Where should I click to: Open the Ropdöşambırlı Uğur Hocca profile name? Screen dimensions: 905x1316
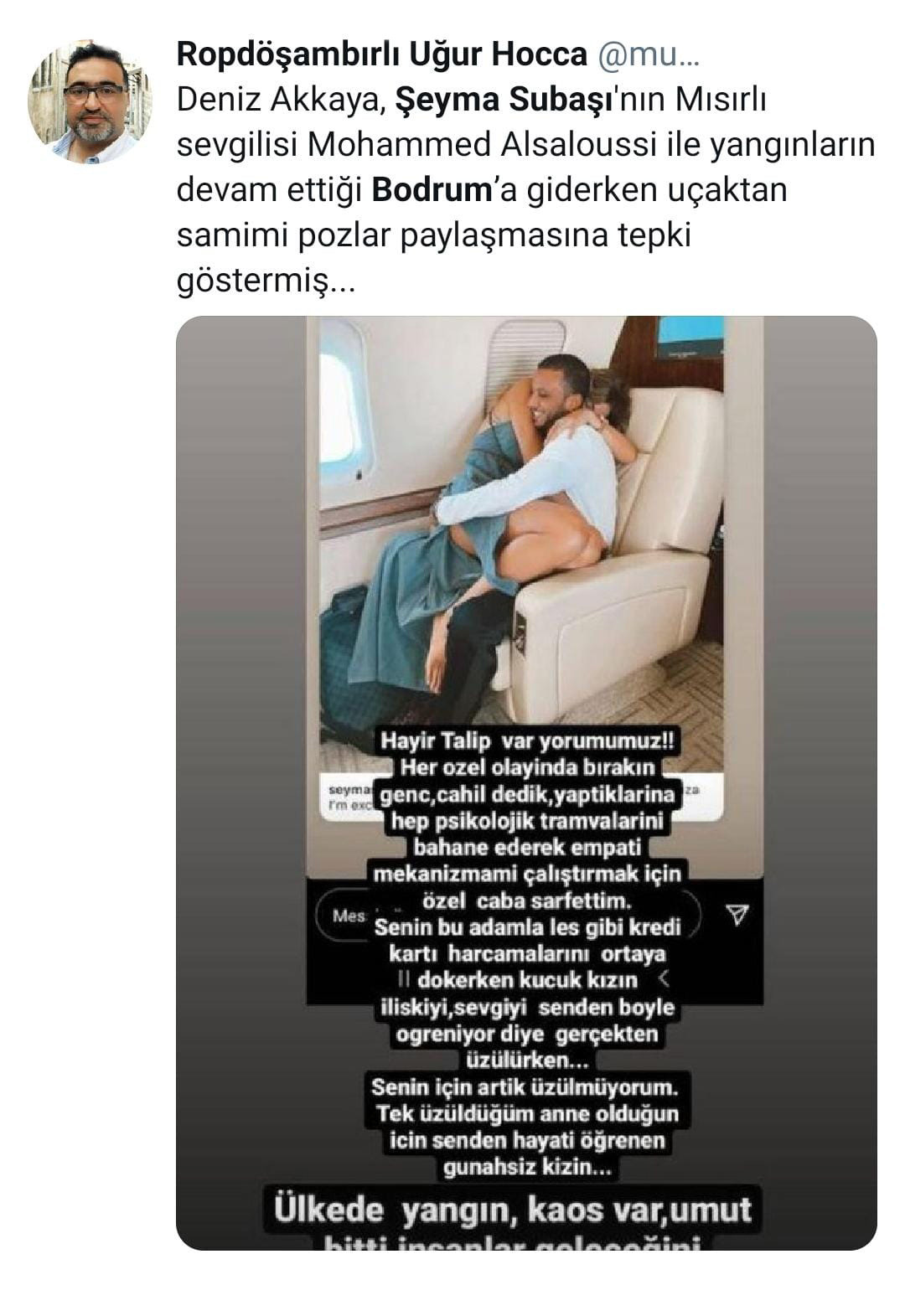pyautogui.click(x=381, y=54)
